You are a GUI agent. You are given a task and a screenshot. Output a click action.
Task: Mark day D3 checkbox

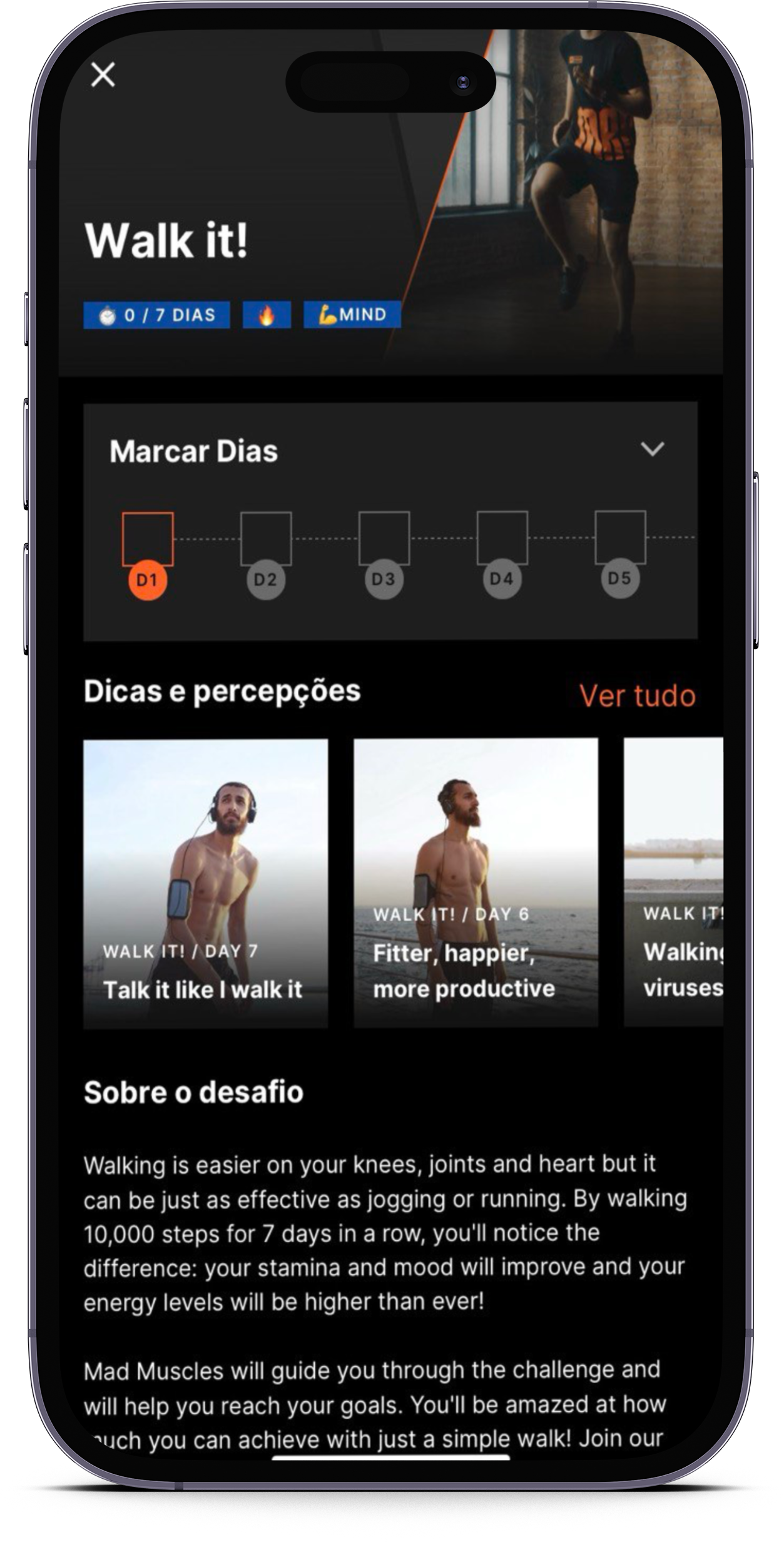coord(384,538)
